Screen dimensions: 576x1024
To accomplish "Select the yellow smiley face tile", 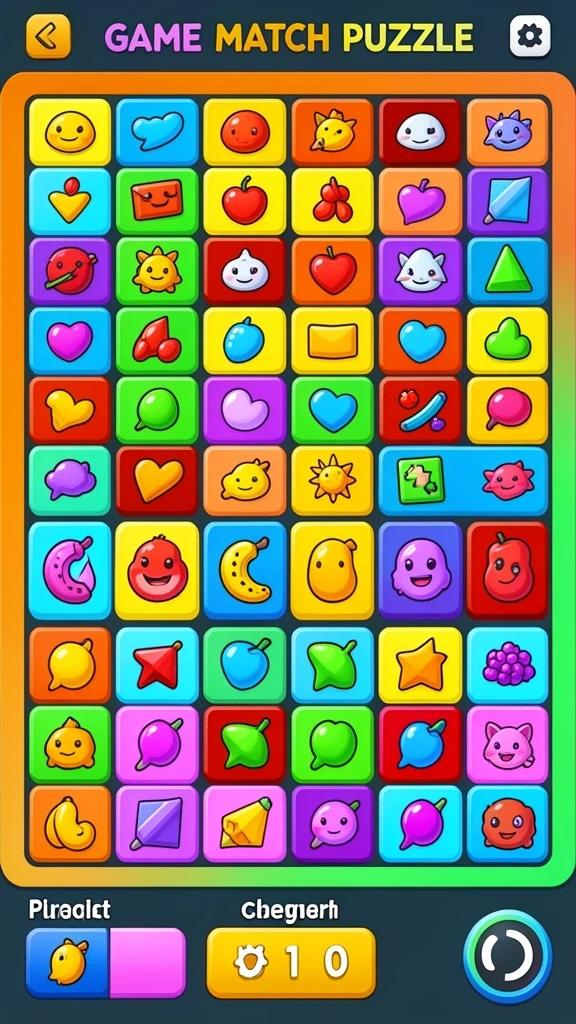I will coord(69,131).
